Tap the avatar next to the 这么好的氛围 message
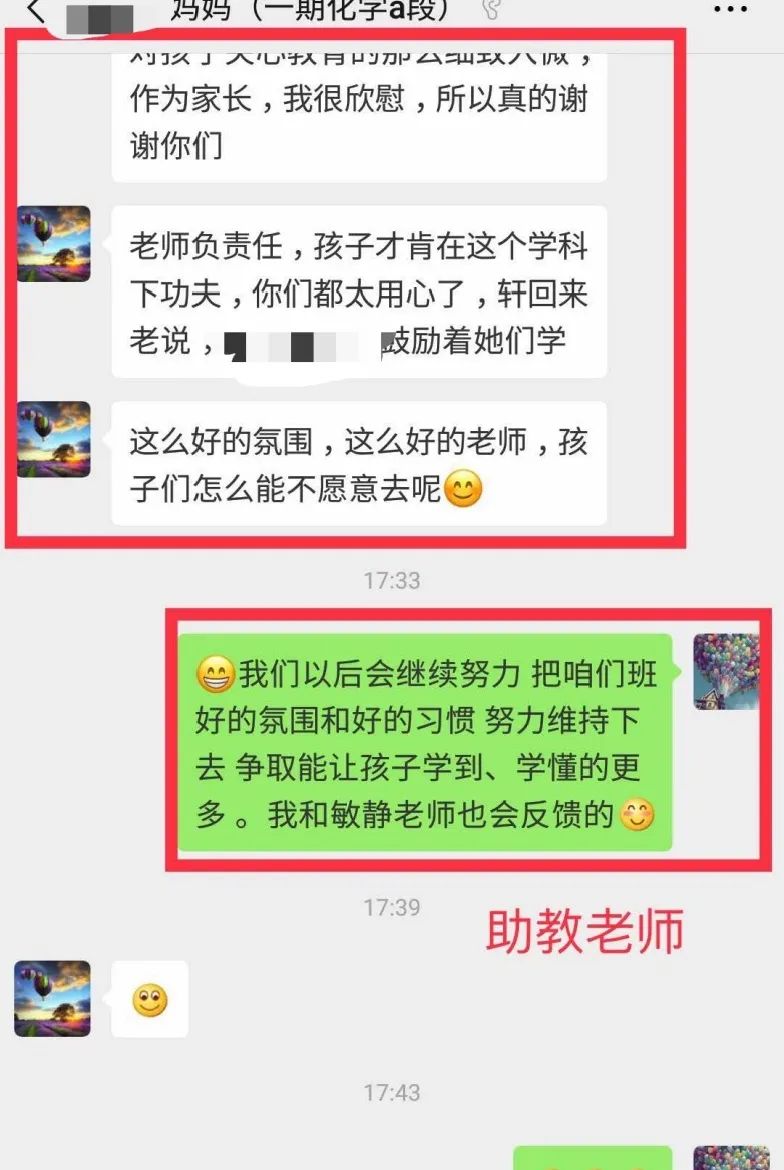This screenshot has height=1170, width=784. point(54,439)
